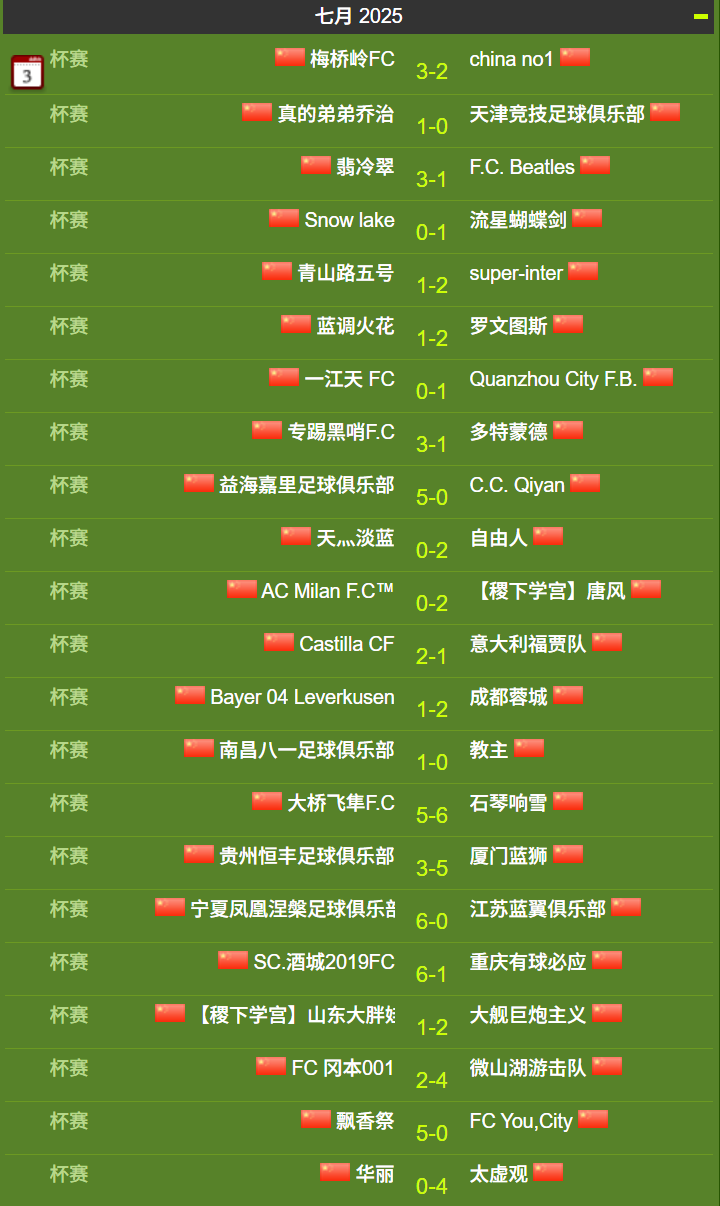
Task: Open team china no1
Action: coord(511,59)
